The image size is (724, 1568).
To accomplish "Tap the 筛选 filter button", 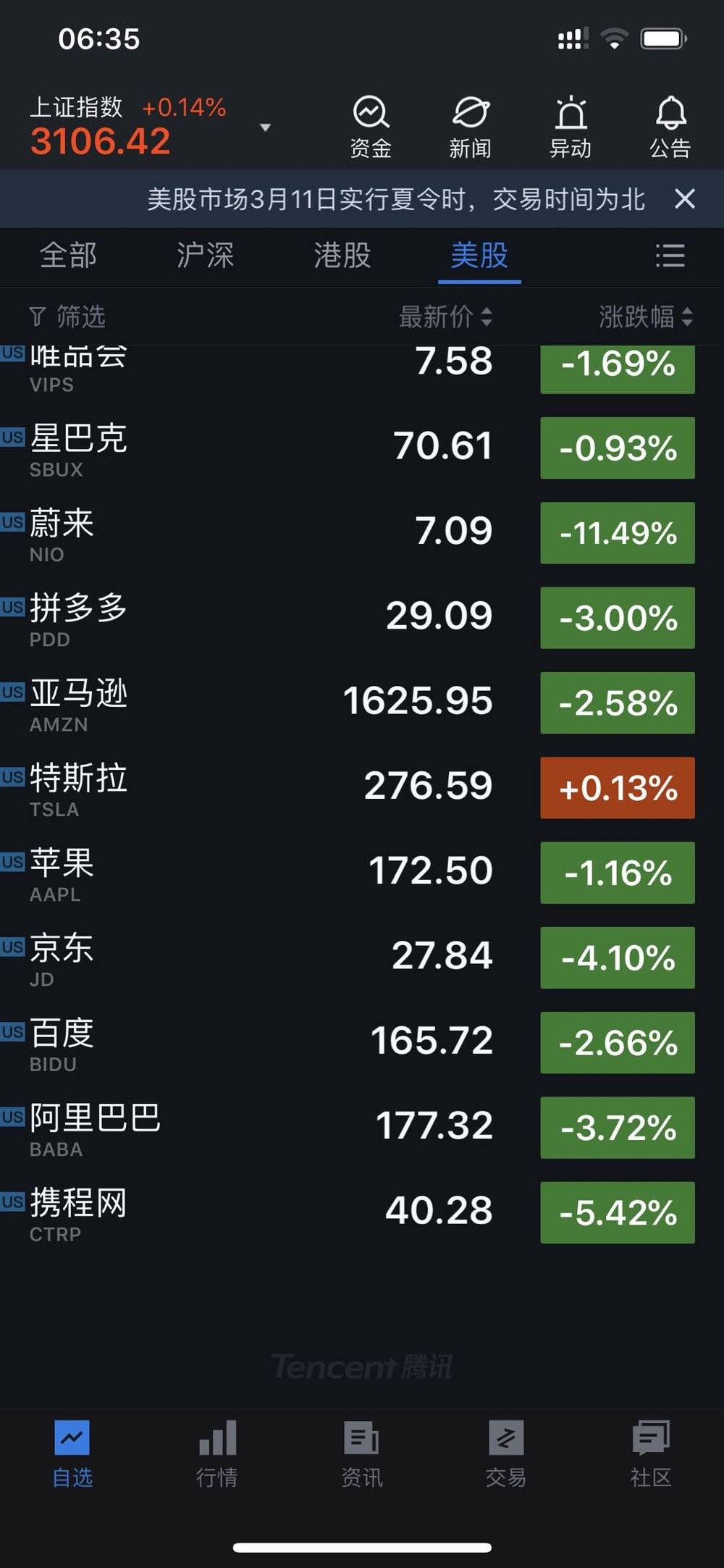I will click(67, 316).
